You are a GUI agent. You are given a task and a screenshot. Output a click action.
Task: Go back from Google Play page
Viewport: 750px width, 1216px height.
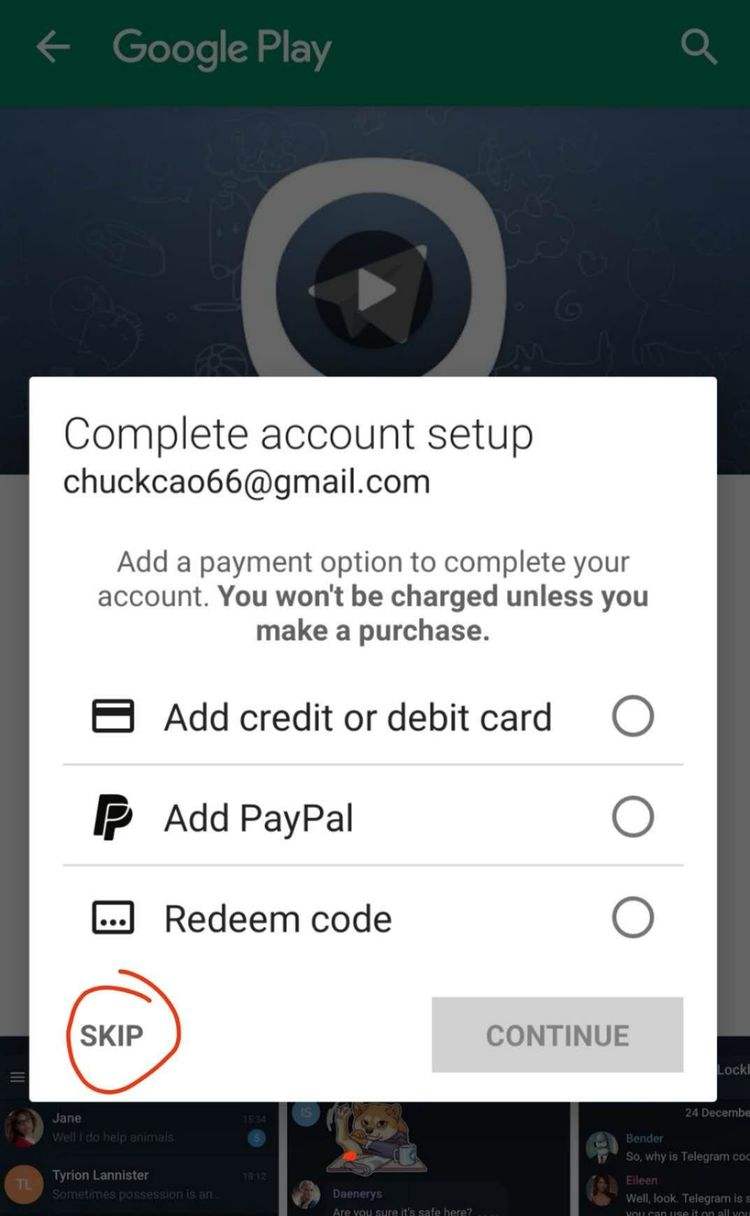pos(52,47)
